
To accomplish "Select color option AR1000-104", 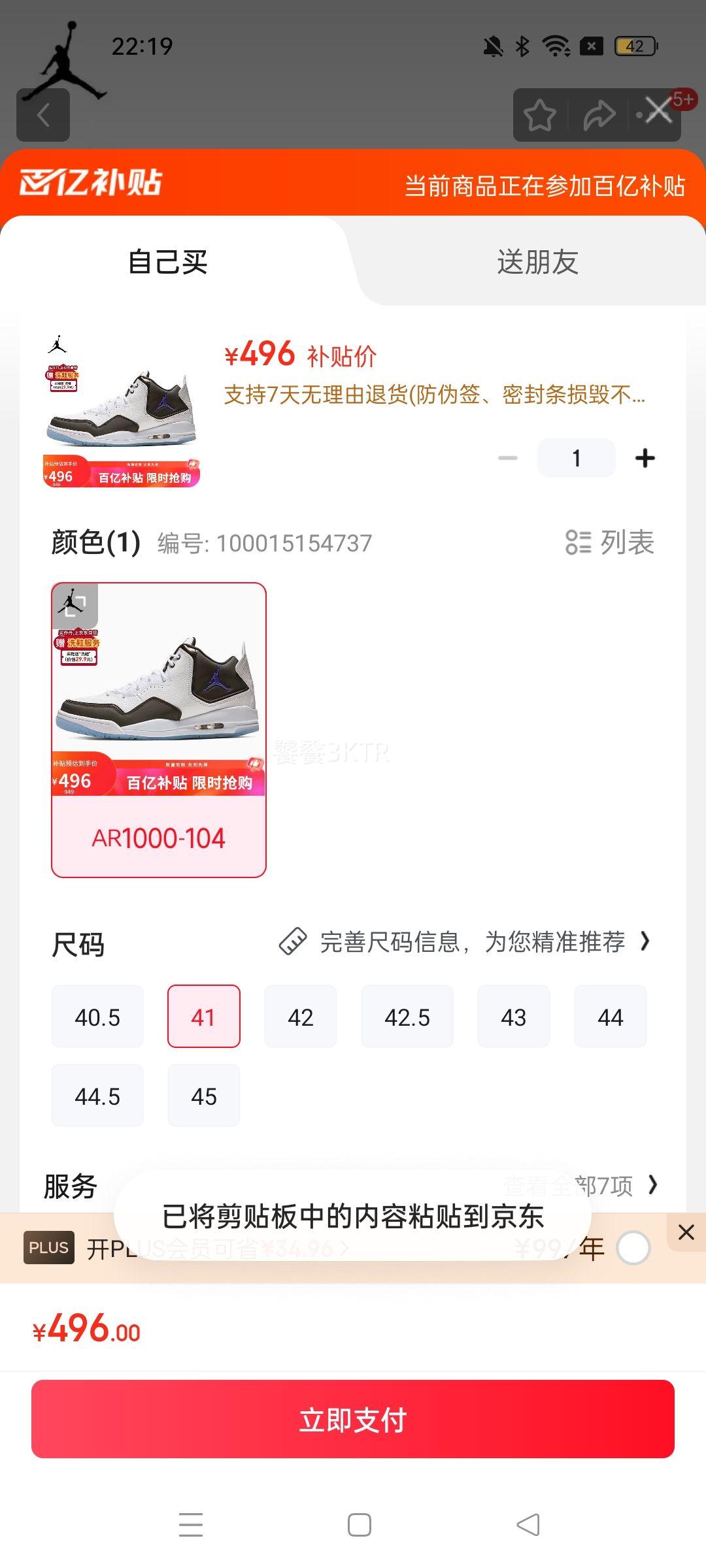I will coord(159,730).
